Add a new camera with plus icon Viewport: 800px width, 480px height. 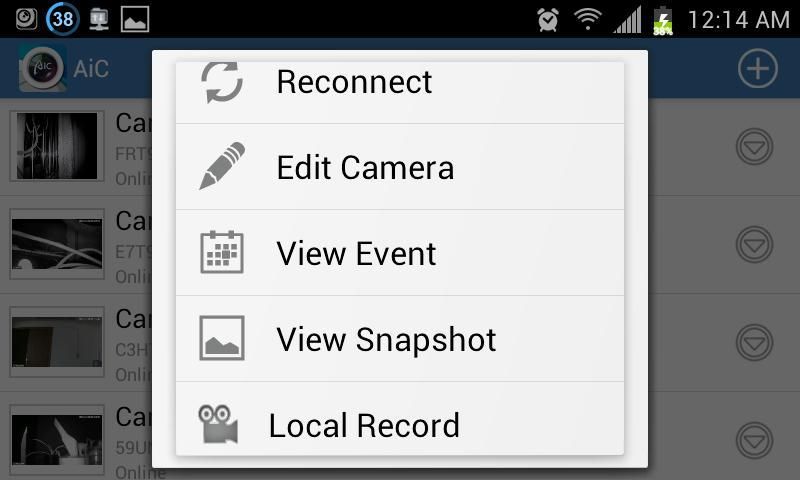[x=757, y=69]
